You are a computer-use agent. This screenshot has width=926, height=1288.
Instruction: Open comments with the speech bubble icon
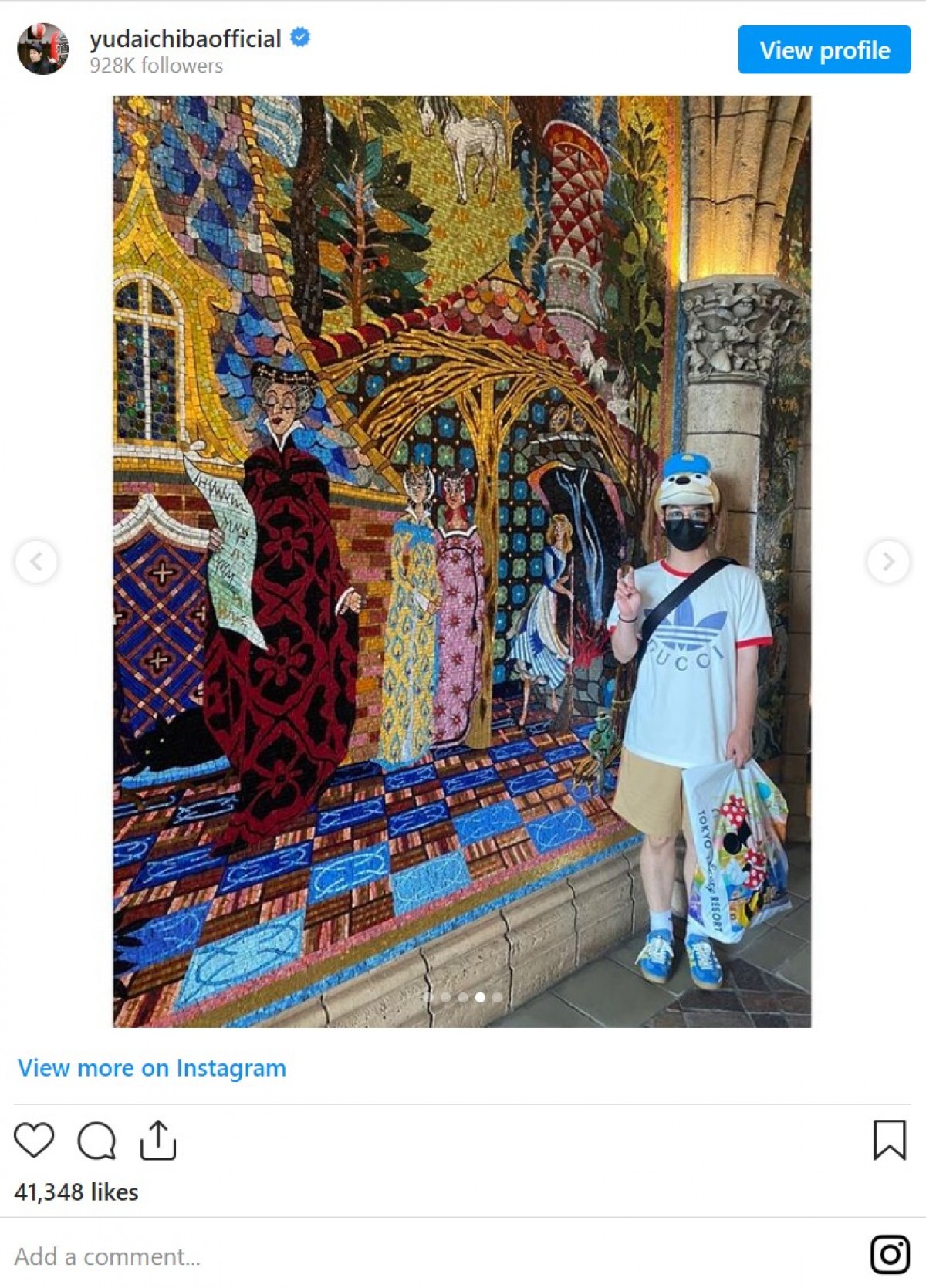click(x=96, y=1141)
